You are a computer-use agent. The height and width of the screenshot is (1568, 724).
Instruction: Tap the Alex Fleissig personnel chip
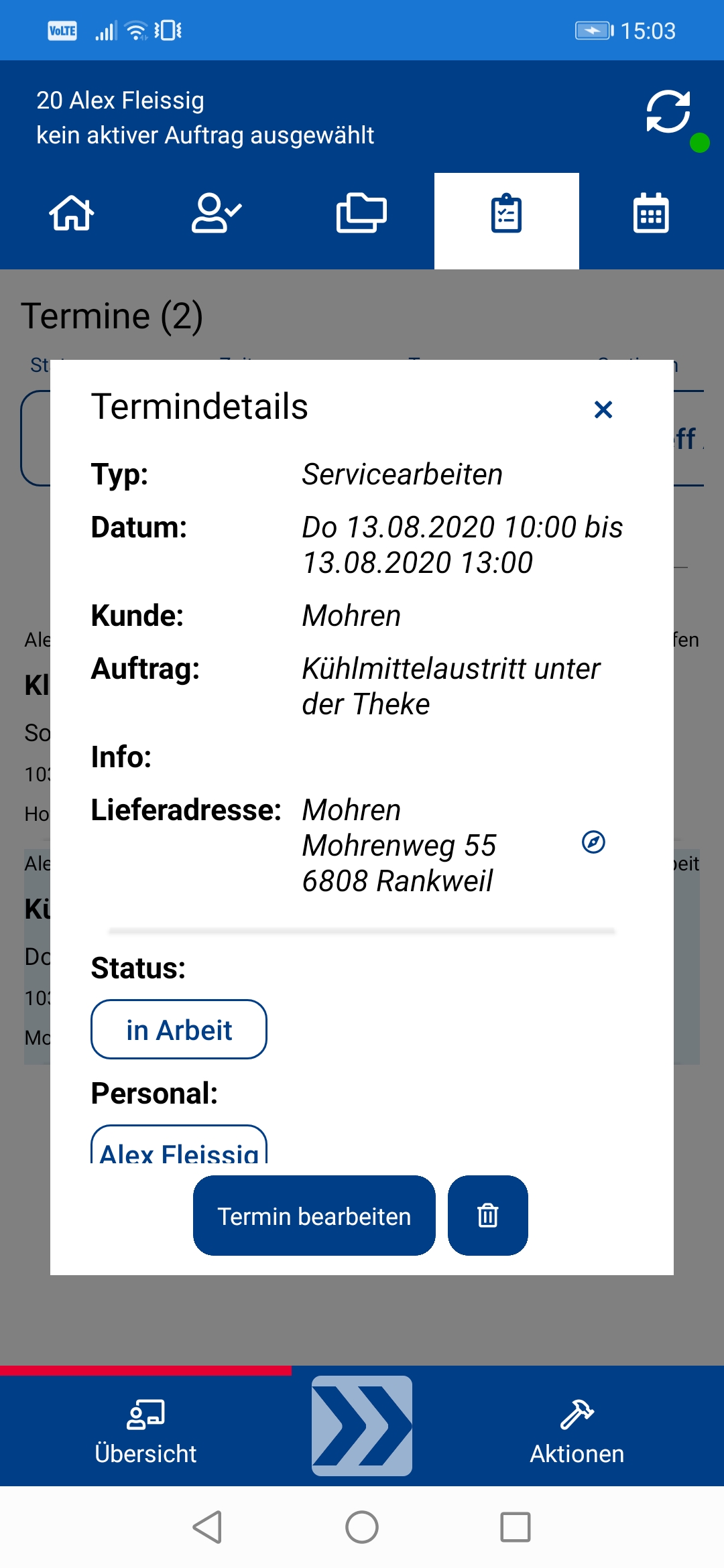(179, 1145)
